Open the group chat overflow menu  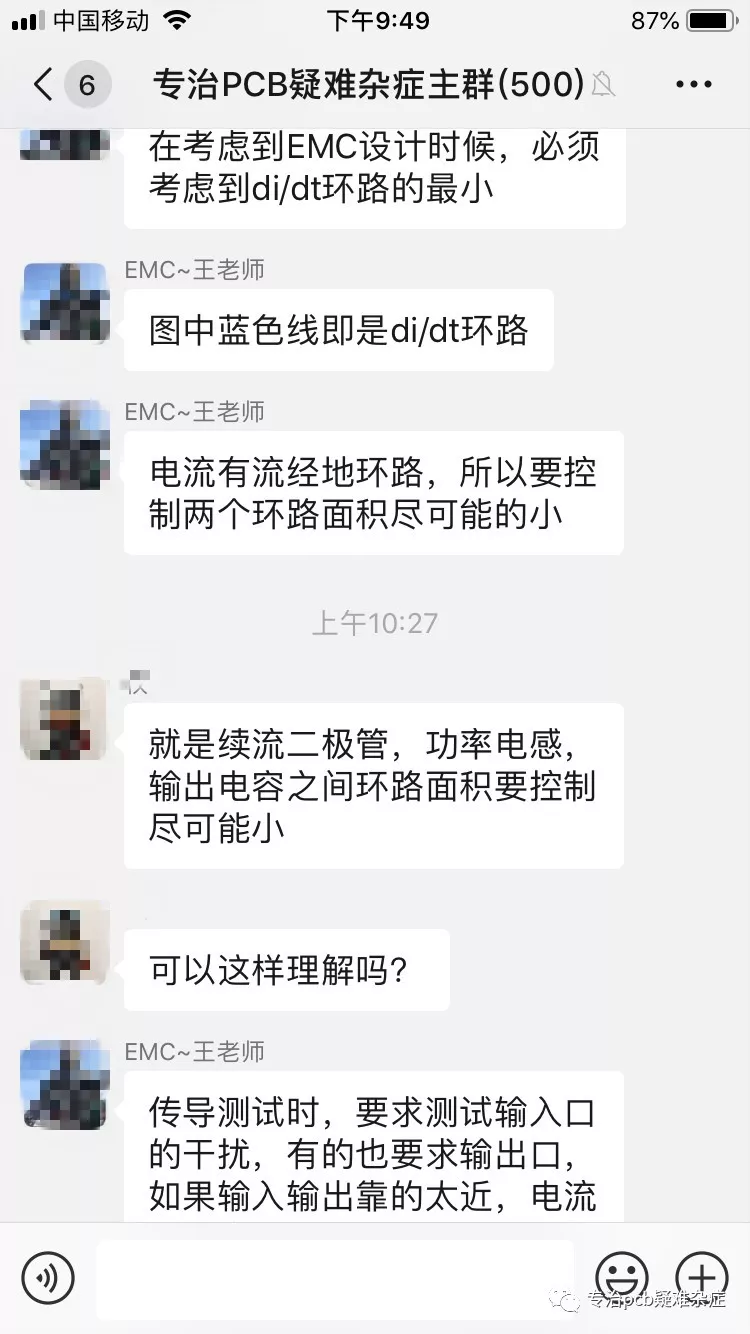[694, 85]
